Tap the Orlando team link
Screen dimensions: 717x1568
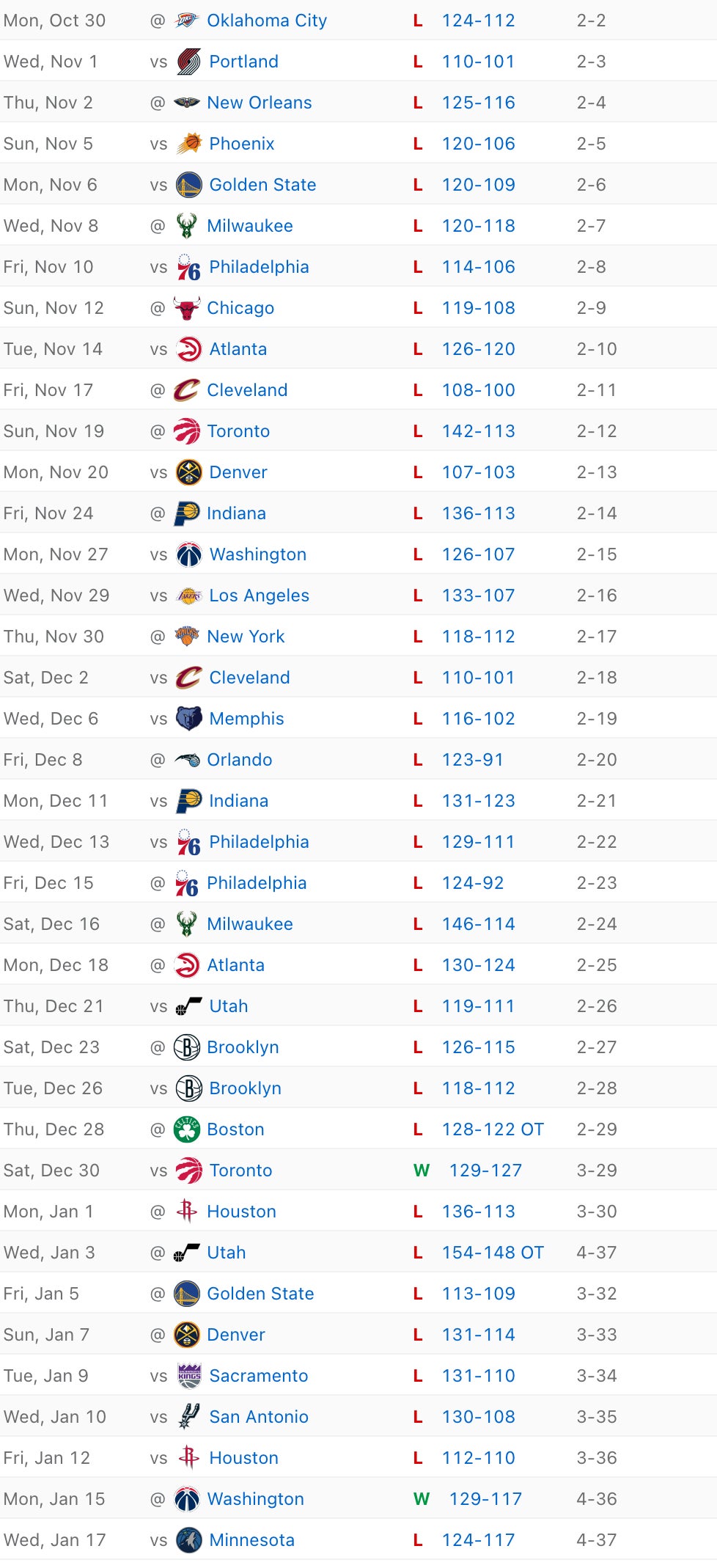(239, 760)
